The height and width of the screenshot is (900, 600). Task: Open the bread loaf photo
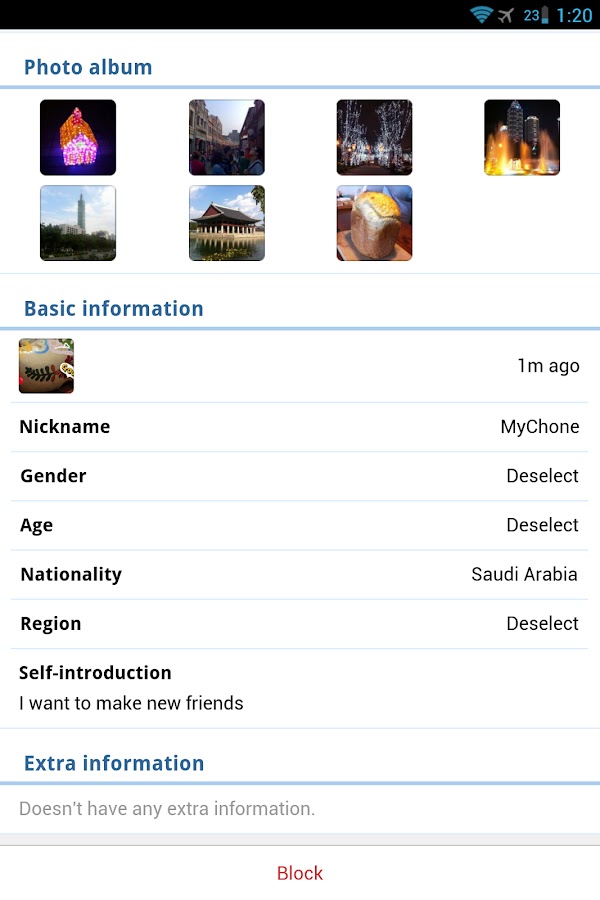click(x=374, y=223)
